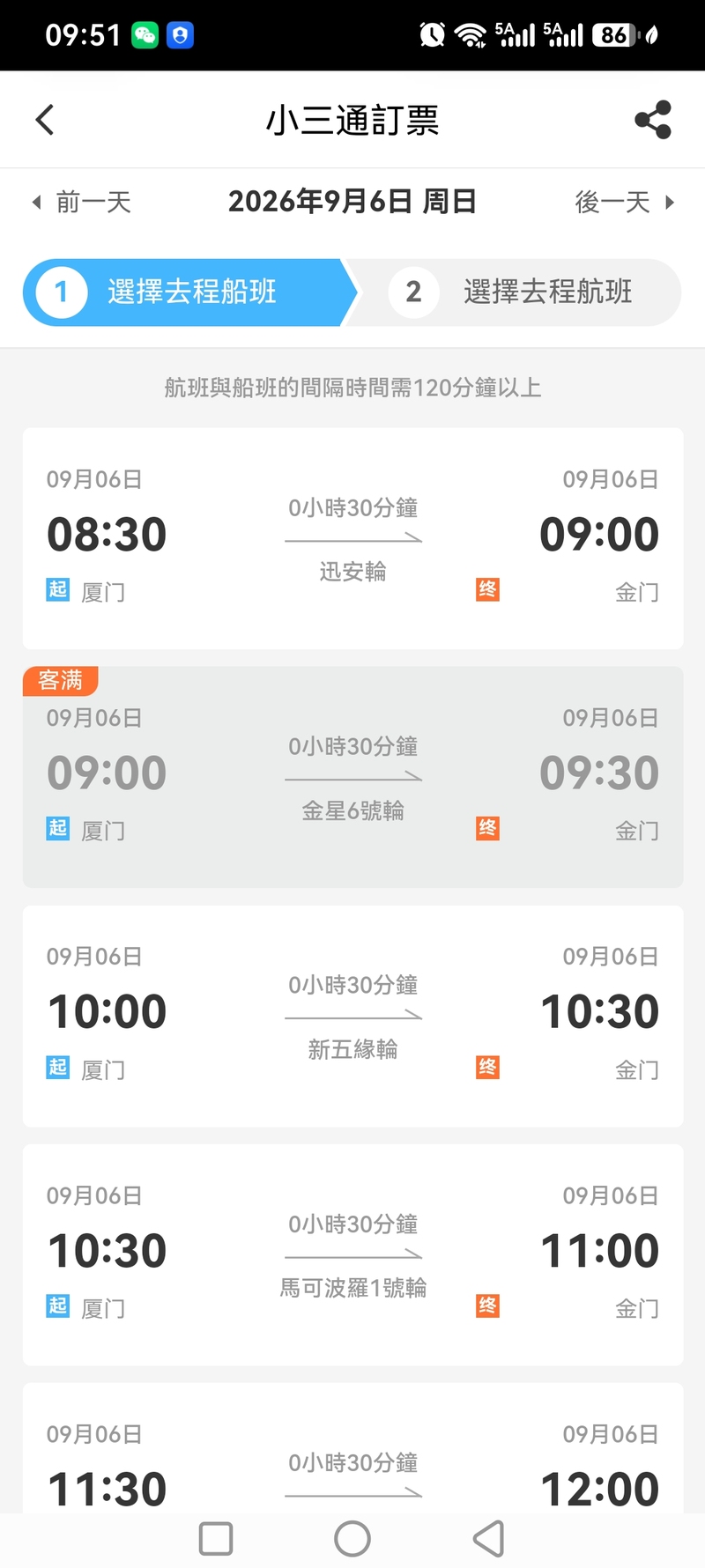The height and width of the screenshot is (1568, 705).
Task: Go to the previous day (前一天)
Action: [81, 203]
